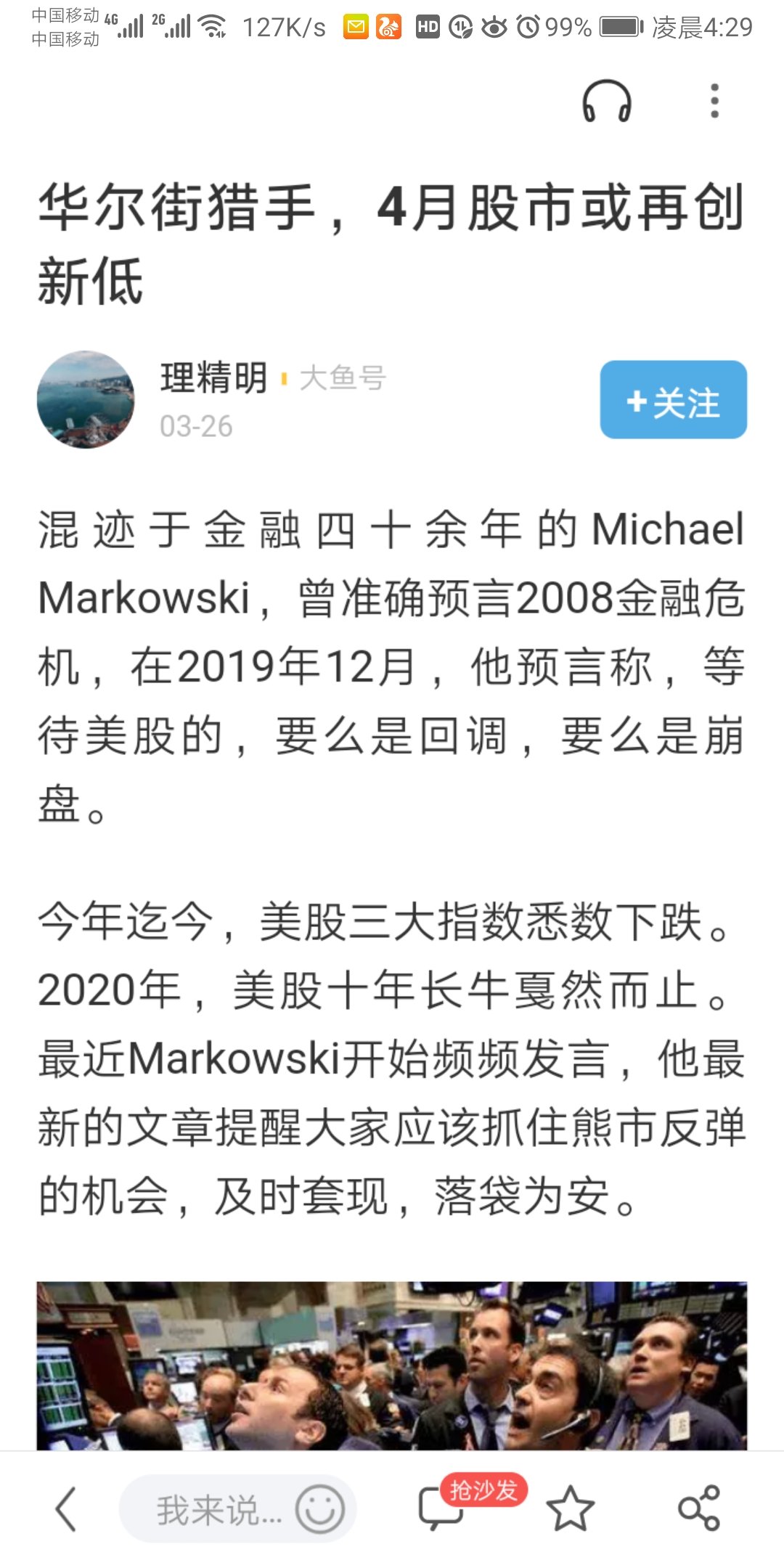Follow author with +关注 button
The width and height of the screenshot is (784, 1568).
tap(673, 400)
